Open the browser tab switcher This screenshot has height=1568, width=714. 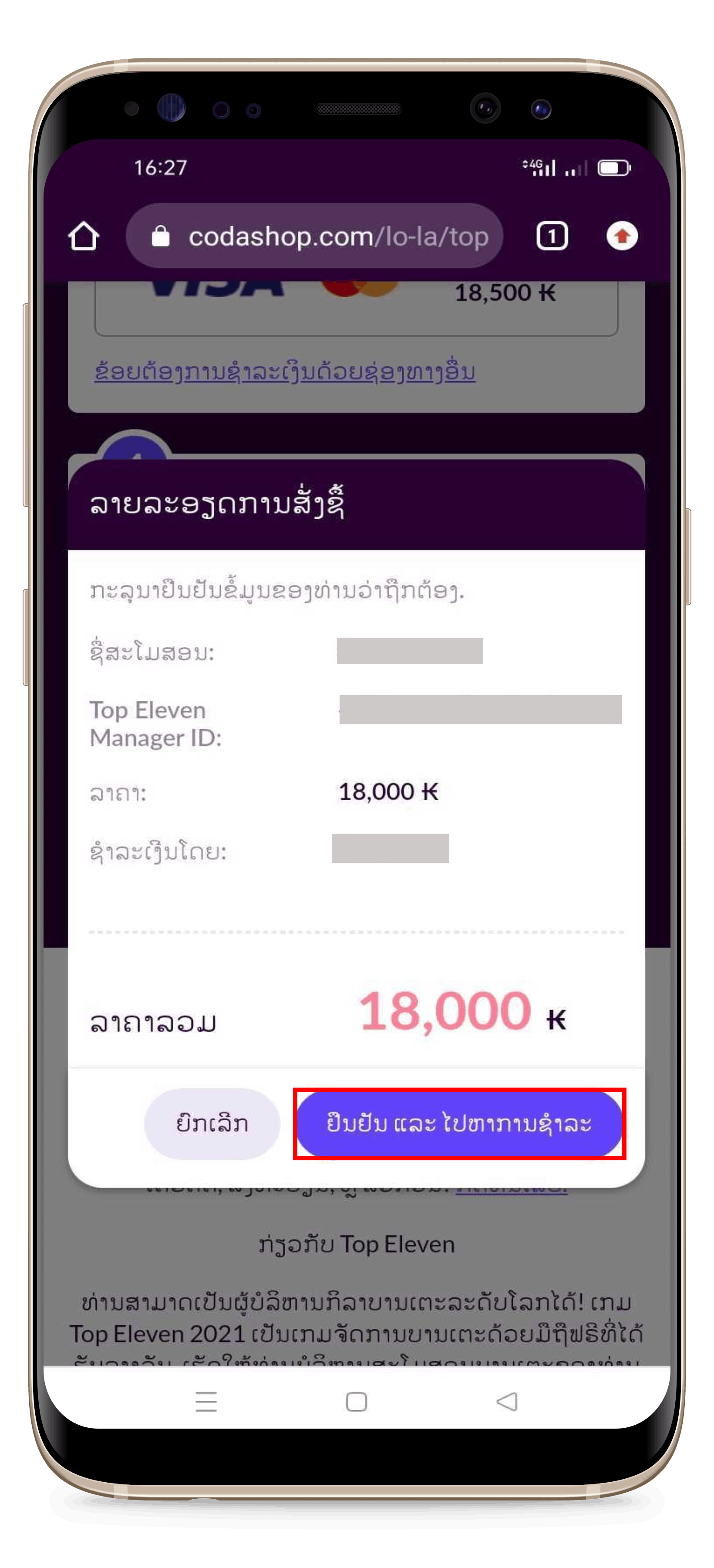coord(552,236)
